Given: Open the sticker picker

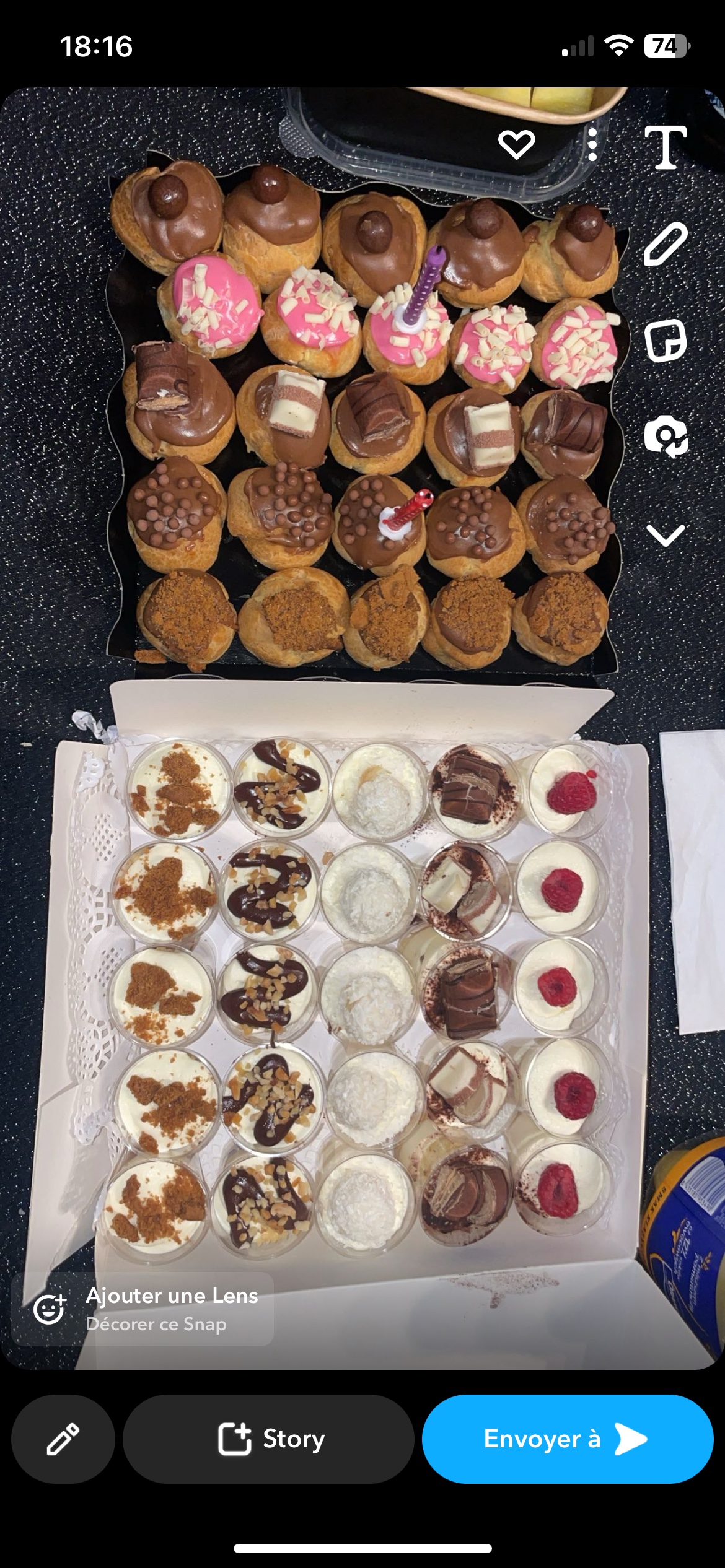Looking at the screenshot, I should tap(666, 341).
